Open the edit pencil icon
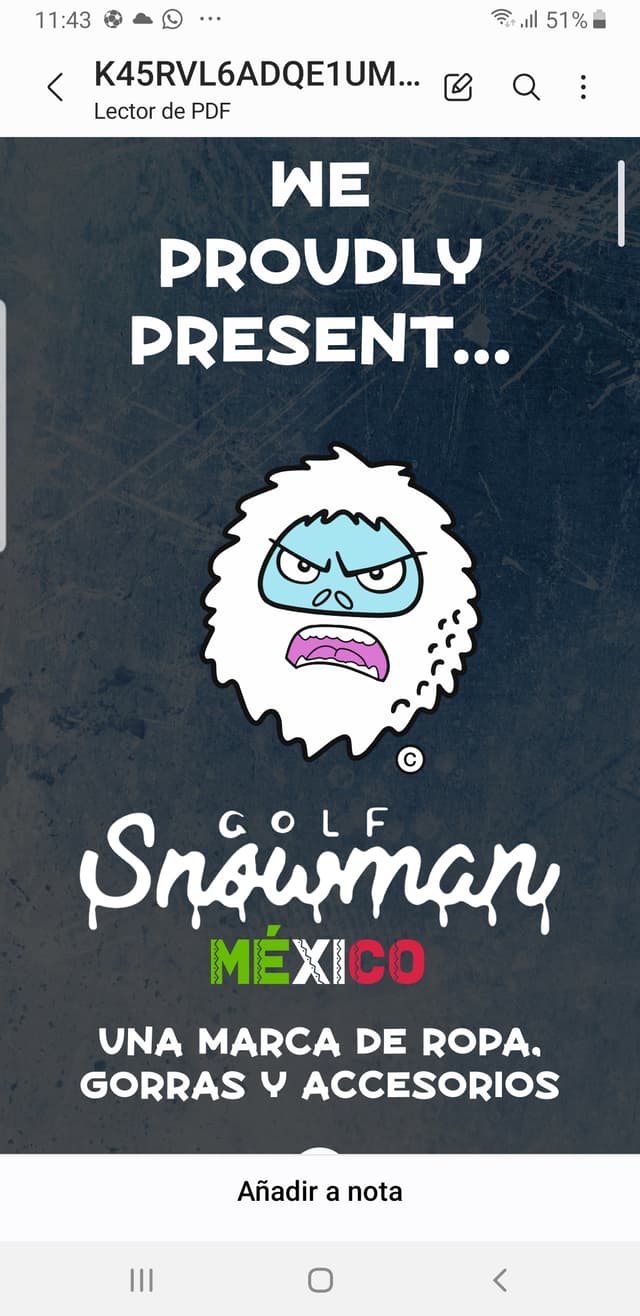 (x=457, y=87)
